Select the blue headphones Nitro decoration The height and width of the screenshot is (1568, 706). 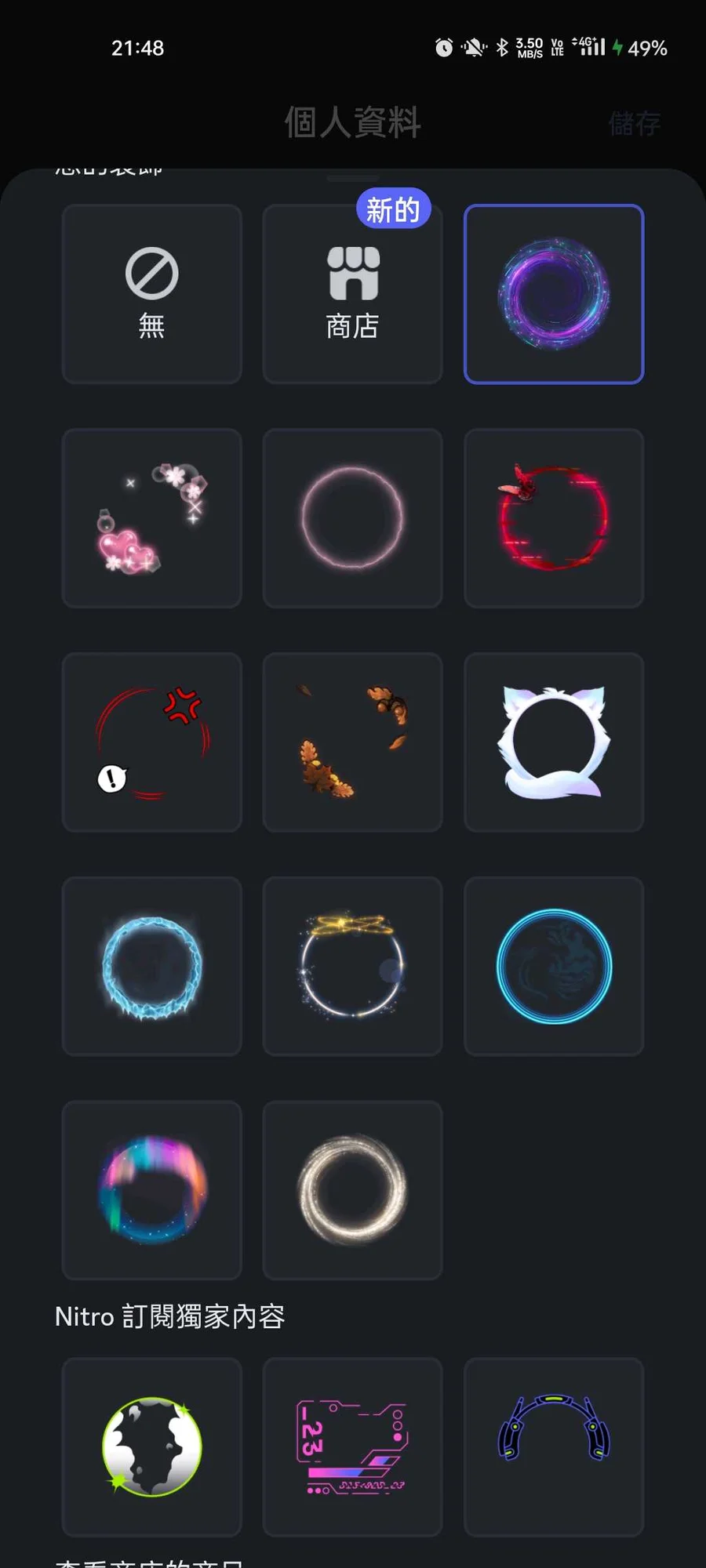point(554,1446)
